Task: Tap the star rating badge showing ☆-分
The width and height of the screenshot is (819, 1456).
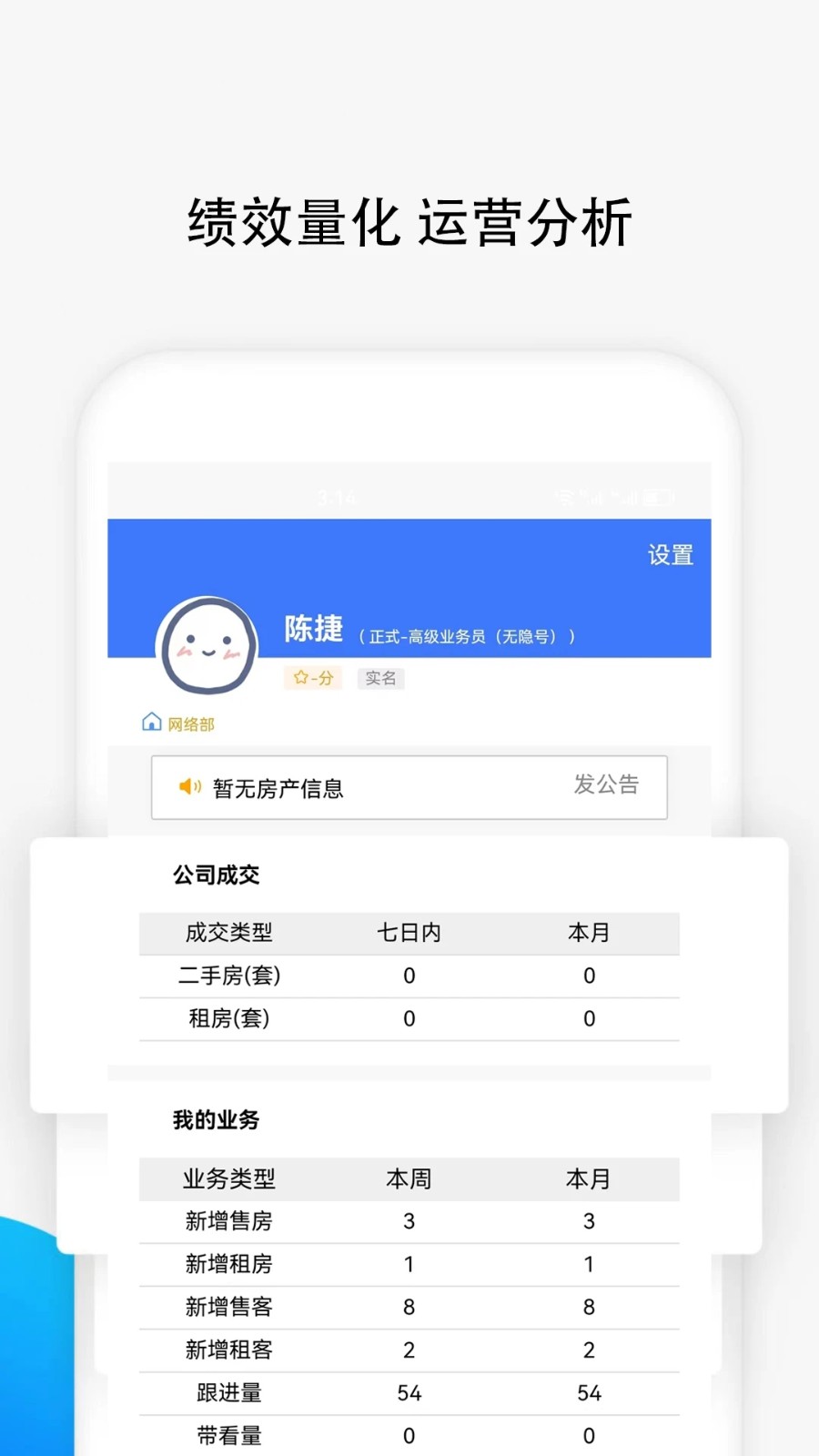Action: tap(311, 677)
